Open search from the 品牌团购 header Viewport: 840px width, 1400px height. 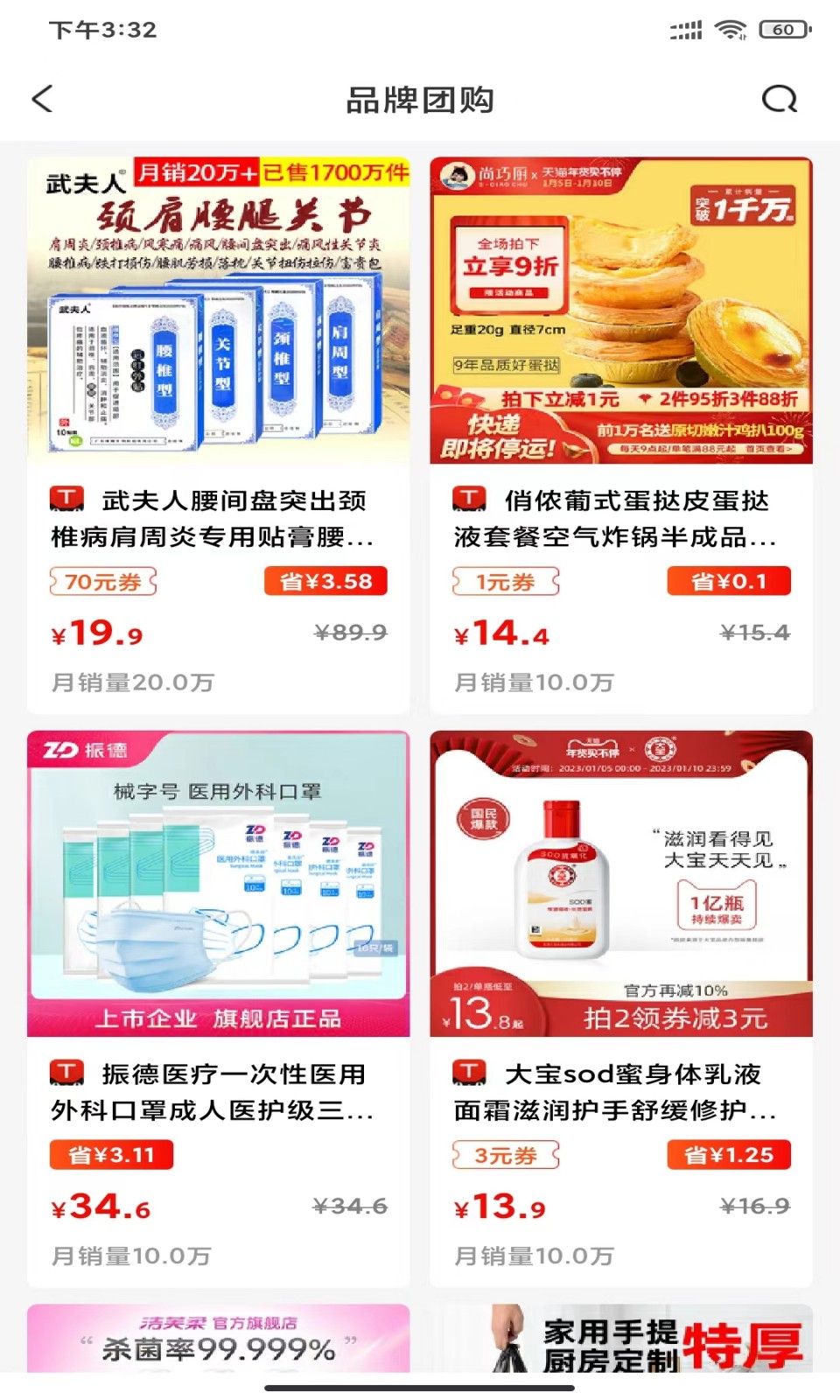[780, 100]
